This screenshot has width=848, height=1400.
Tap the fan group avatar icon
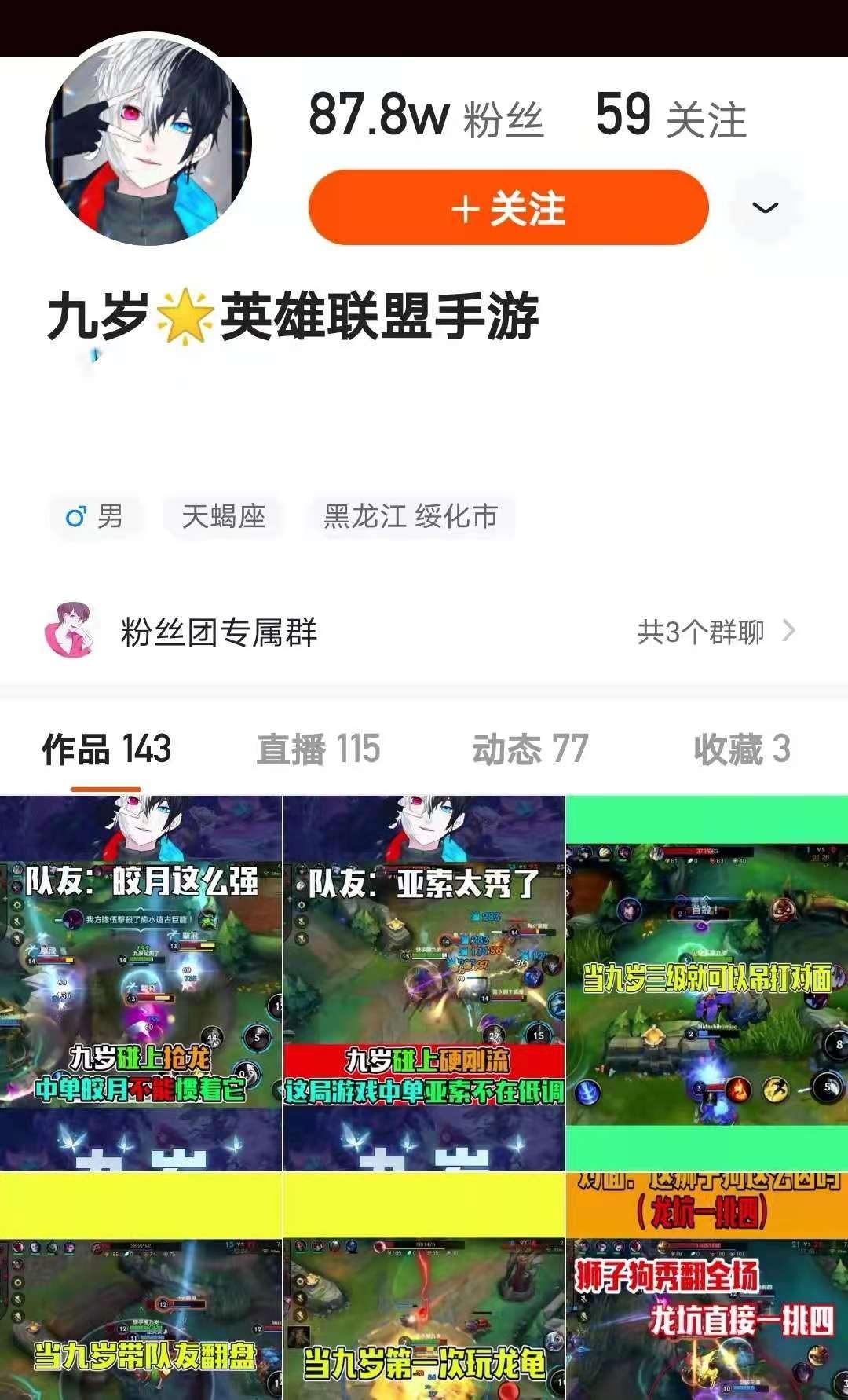coord(70,629)
